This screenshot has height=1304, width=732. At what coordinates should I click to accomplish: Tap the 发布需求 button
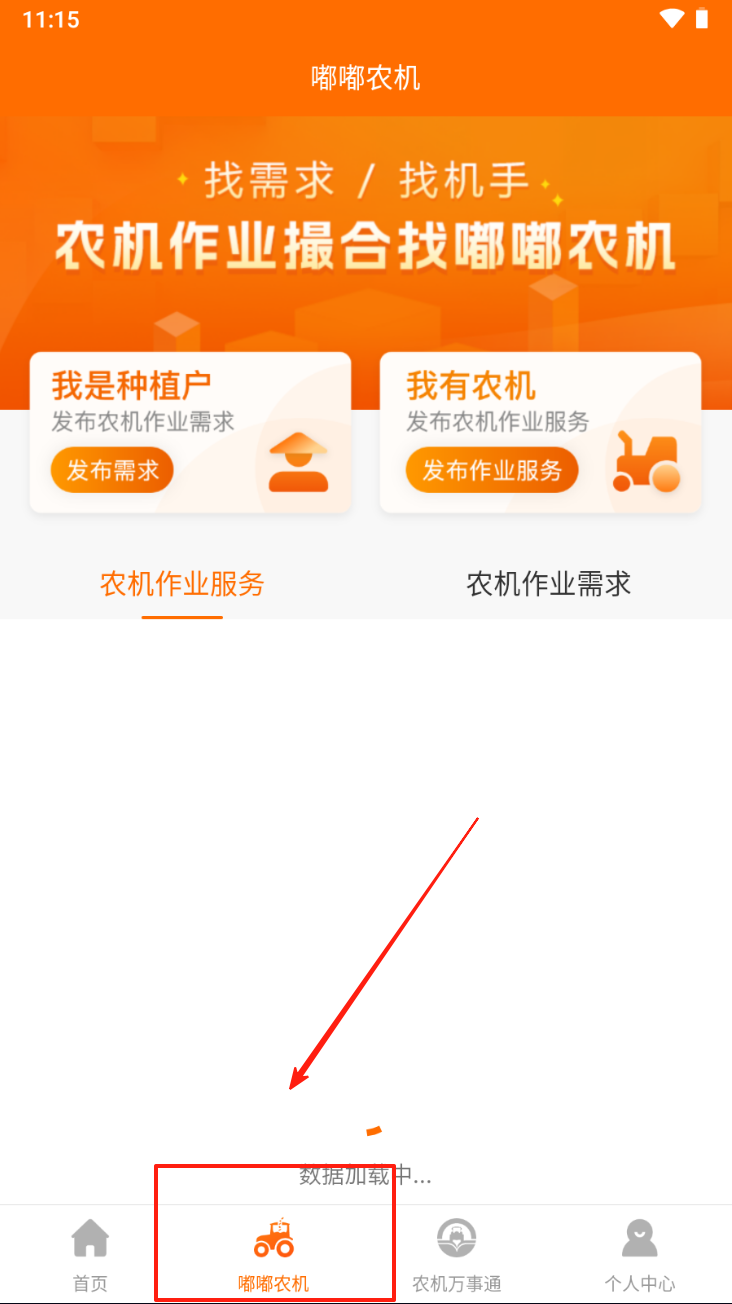tap(113, 470)
